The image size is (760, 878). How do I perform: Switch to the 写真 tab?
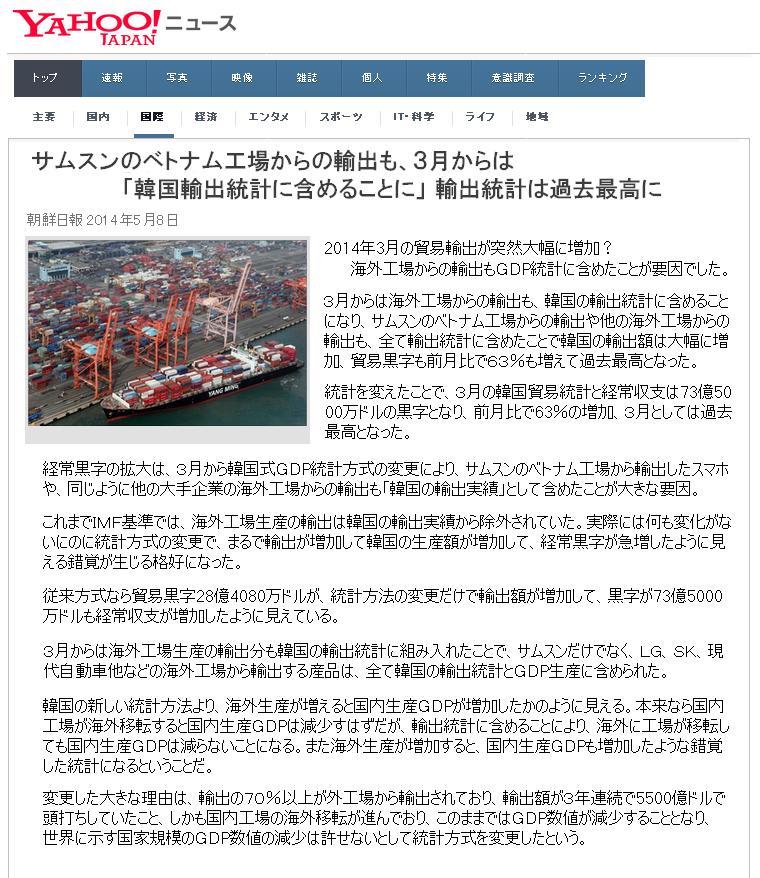(x=177, y=78)
